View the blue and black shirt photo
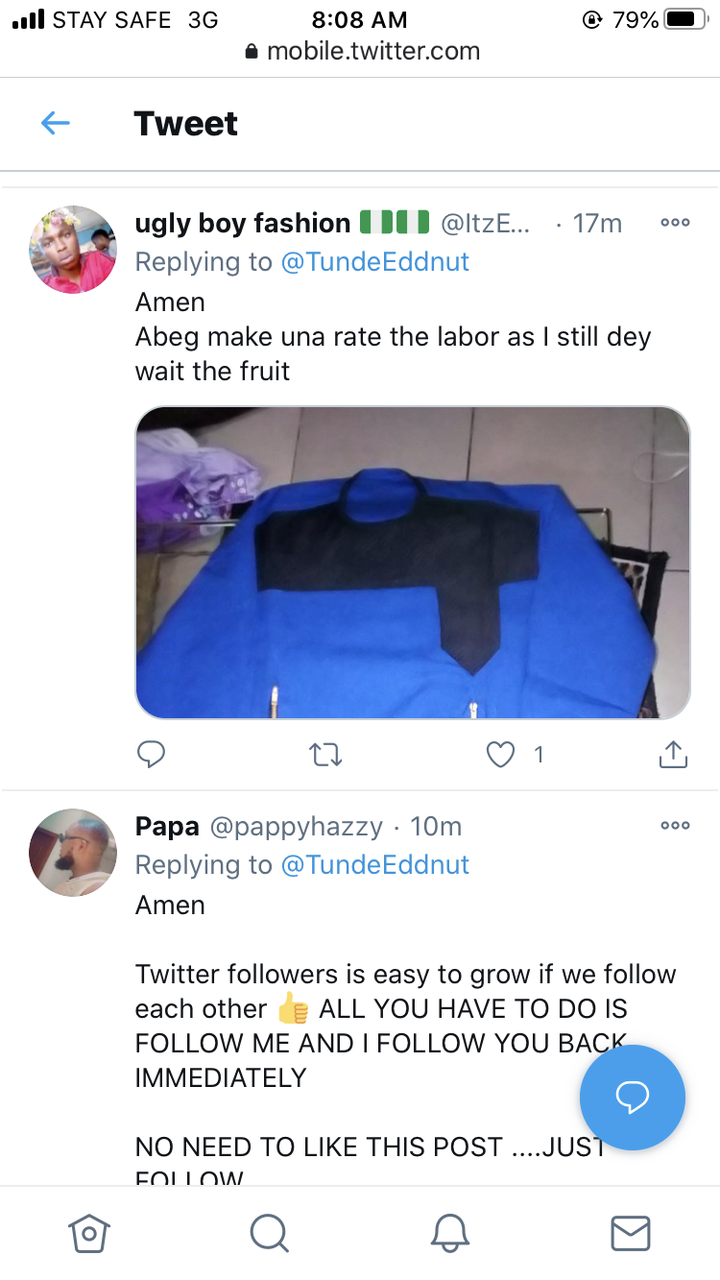The height and width of the screenshot is (1280, 720). pyautogui.click(x=413, y=562)
